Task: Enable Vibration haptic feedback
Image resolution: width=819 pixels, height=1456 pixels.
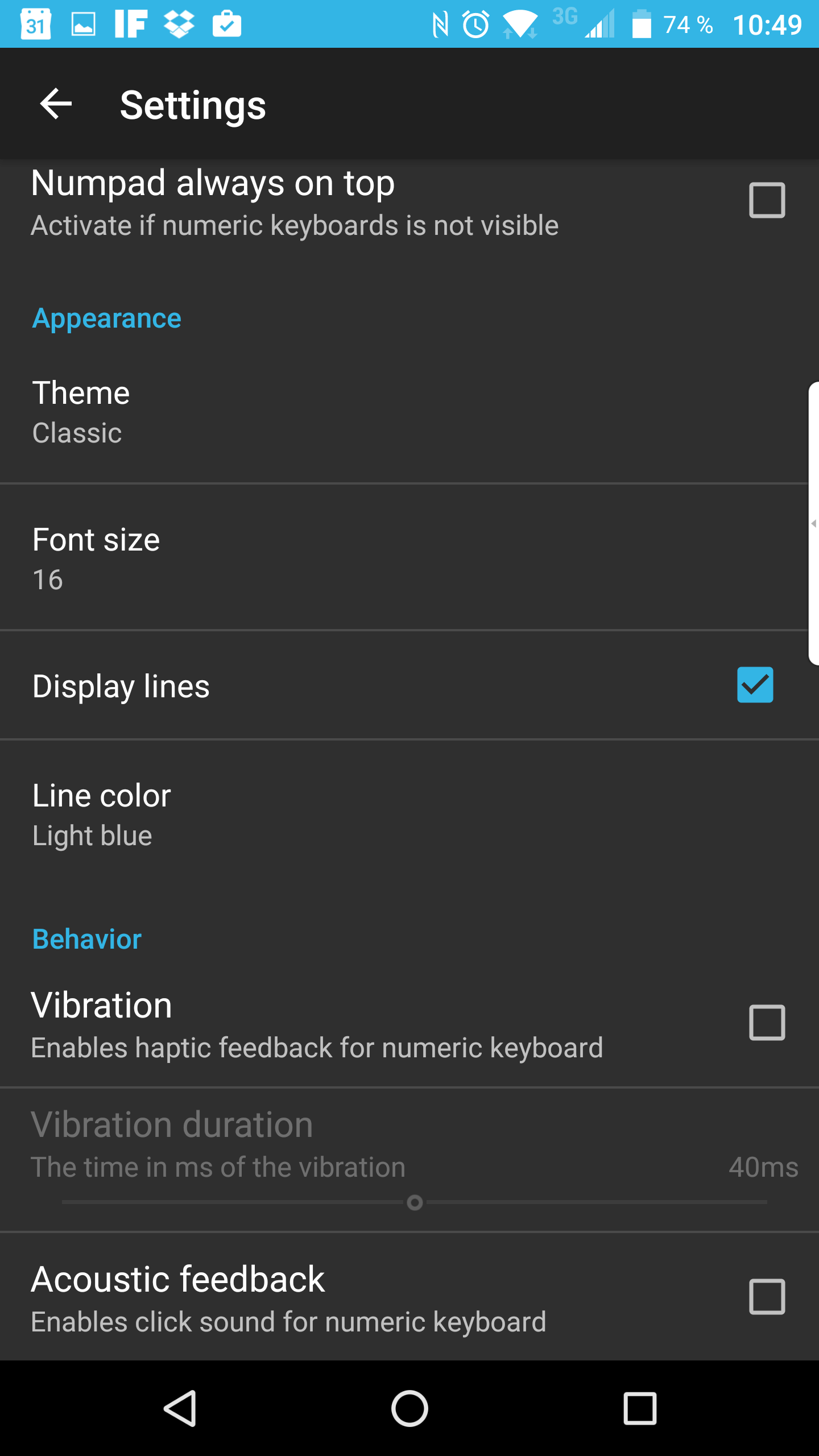Action: tap(767, 1022)
